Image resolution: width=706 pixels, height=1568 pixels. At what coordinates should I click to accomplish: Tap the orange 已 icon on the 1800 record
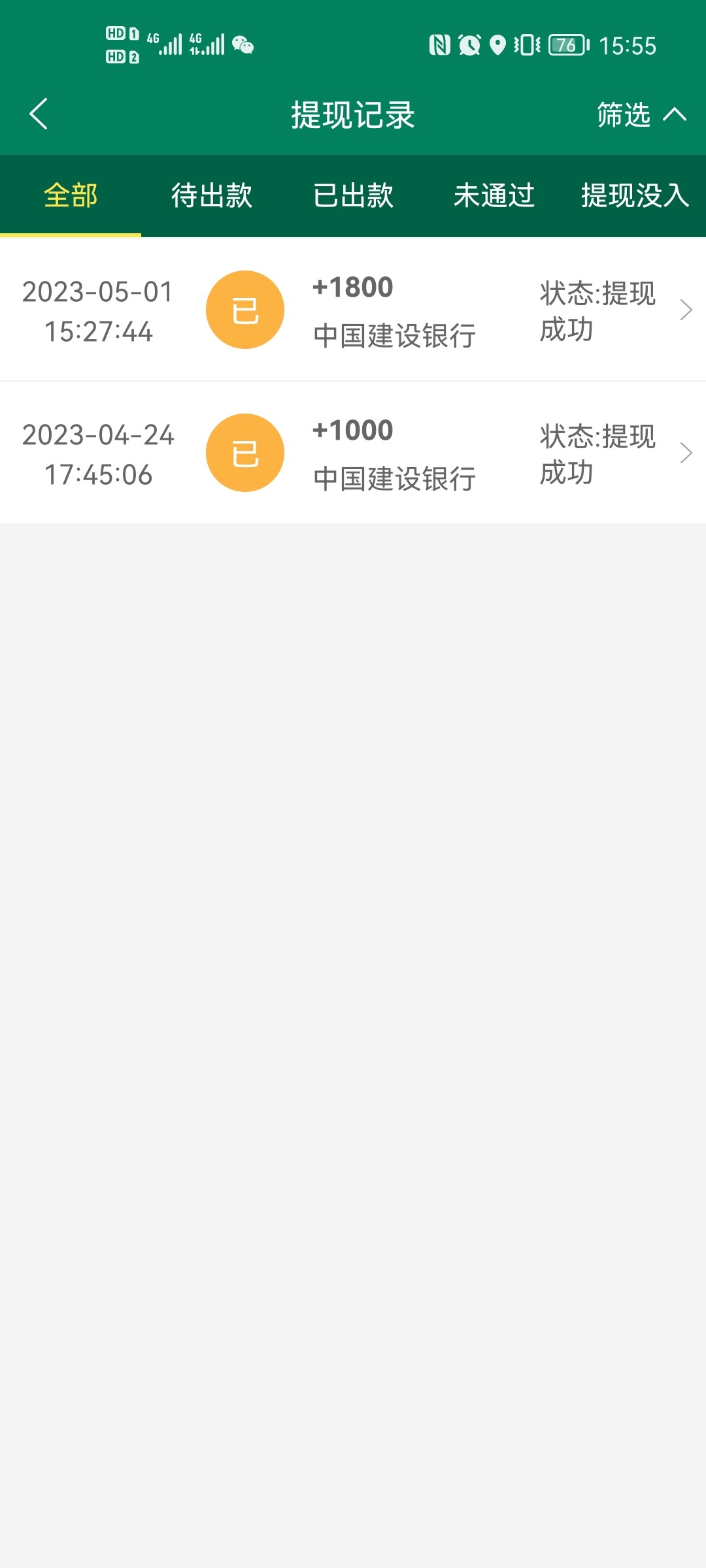(x=244, y=310)
